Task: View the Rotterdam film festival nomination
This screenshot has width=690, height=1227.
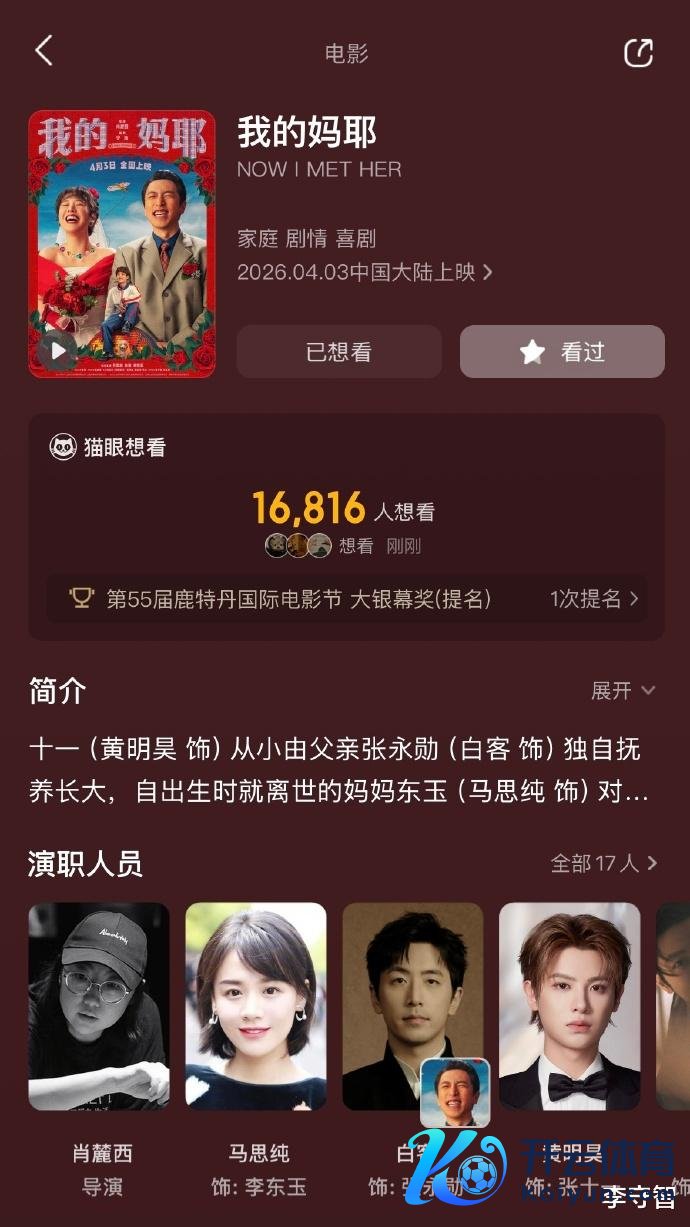Action: 347,599
